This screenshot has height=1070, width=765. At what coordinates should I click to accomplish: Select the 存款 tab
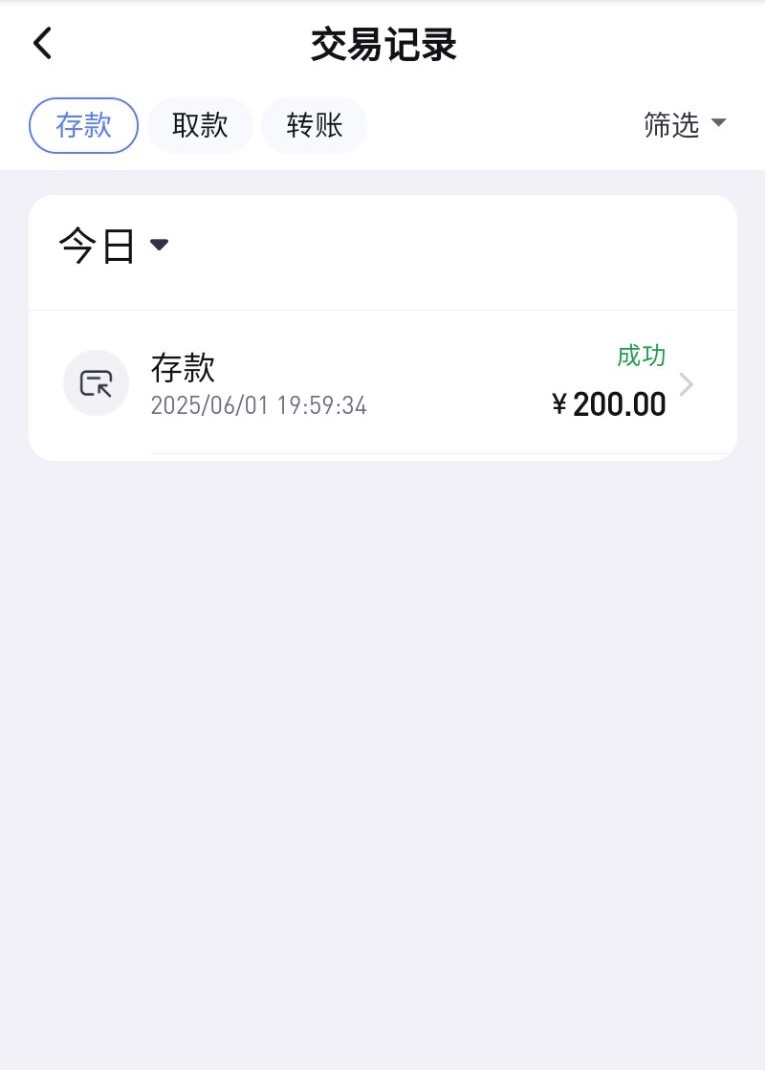point(83,126)
